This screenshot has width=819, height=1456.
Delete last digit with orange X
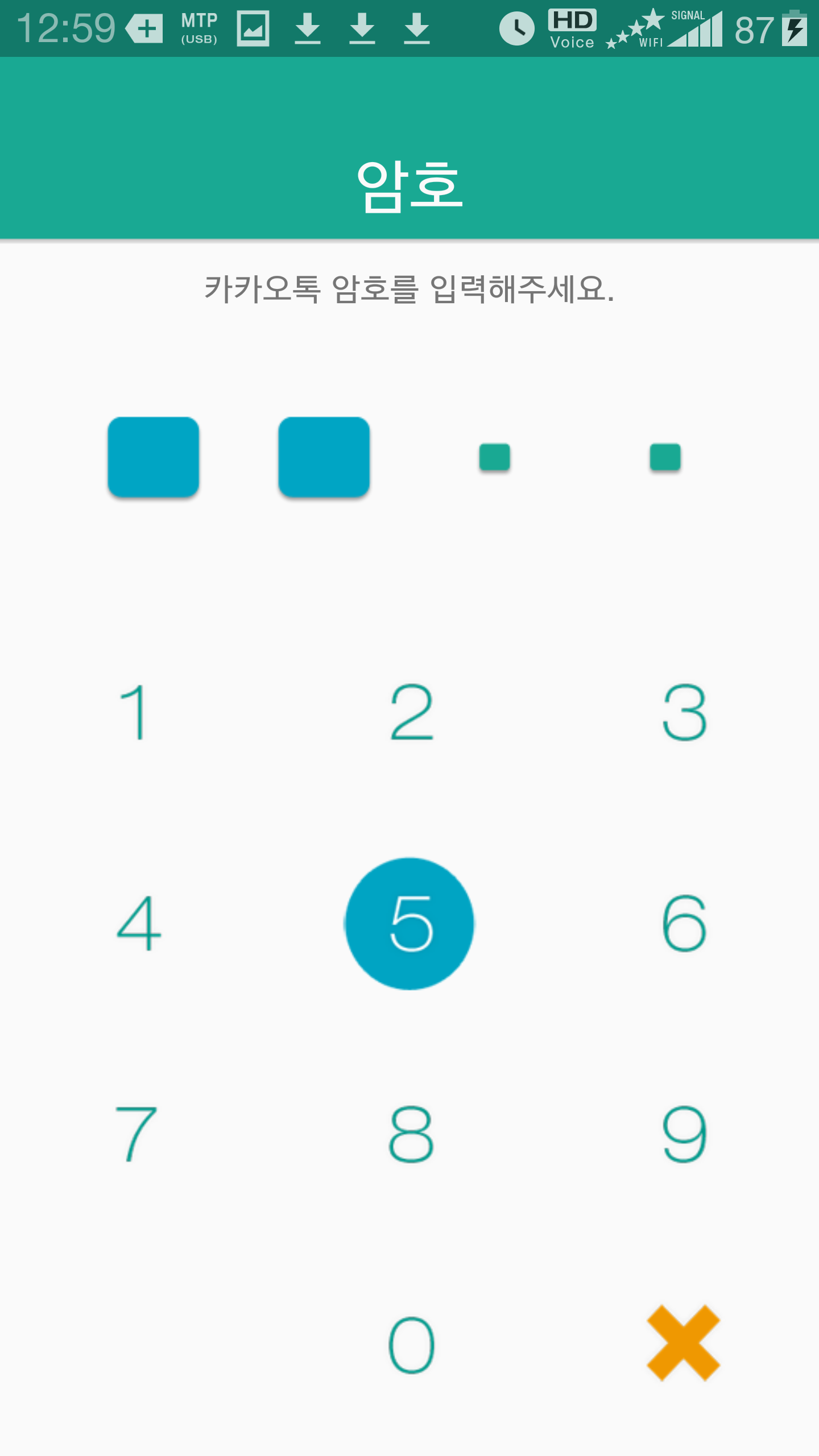[x=683, y=1343]
